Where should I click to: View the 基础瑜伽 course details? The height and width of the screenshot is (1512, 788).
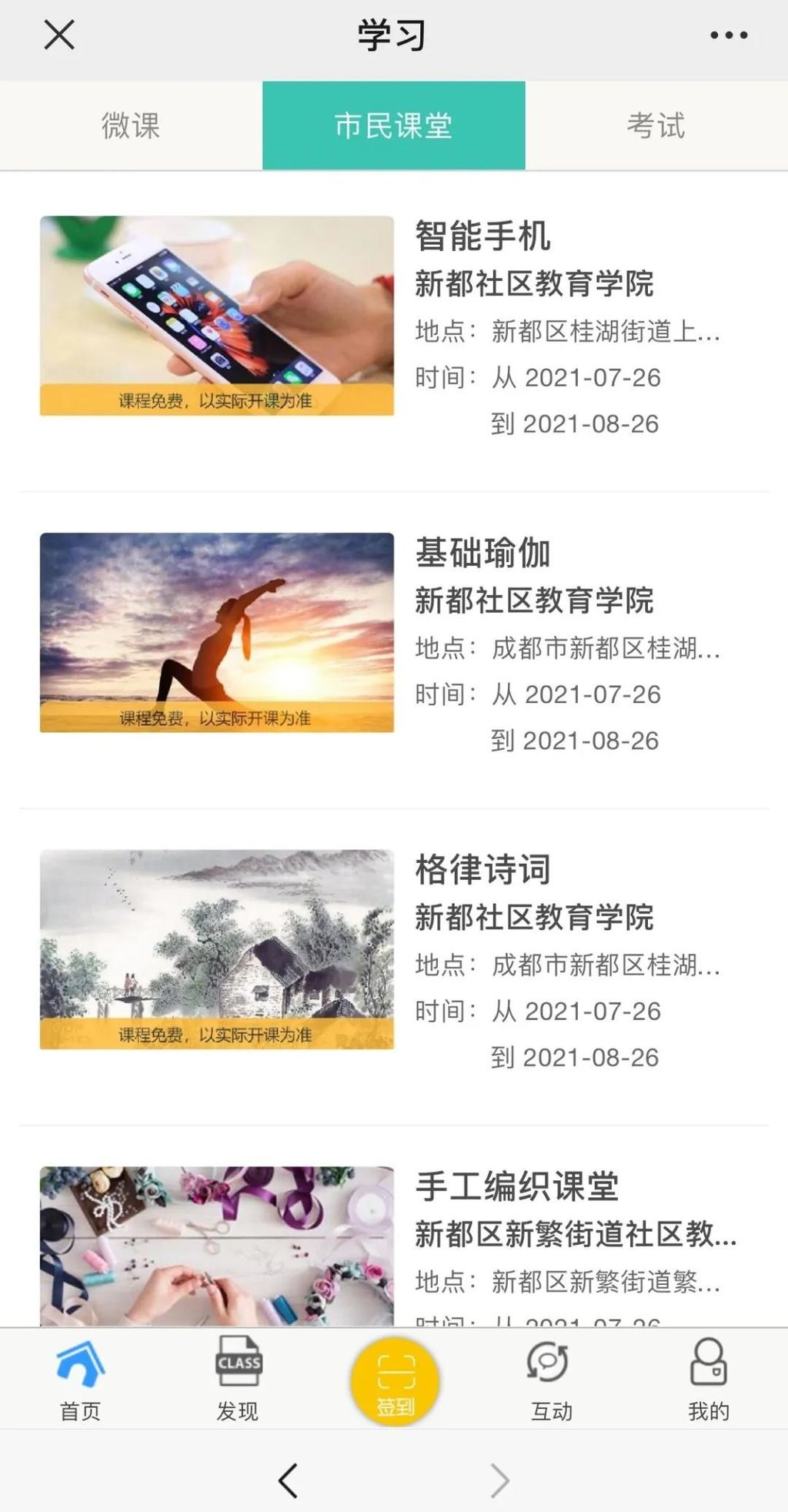[x=482, y=554]
